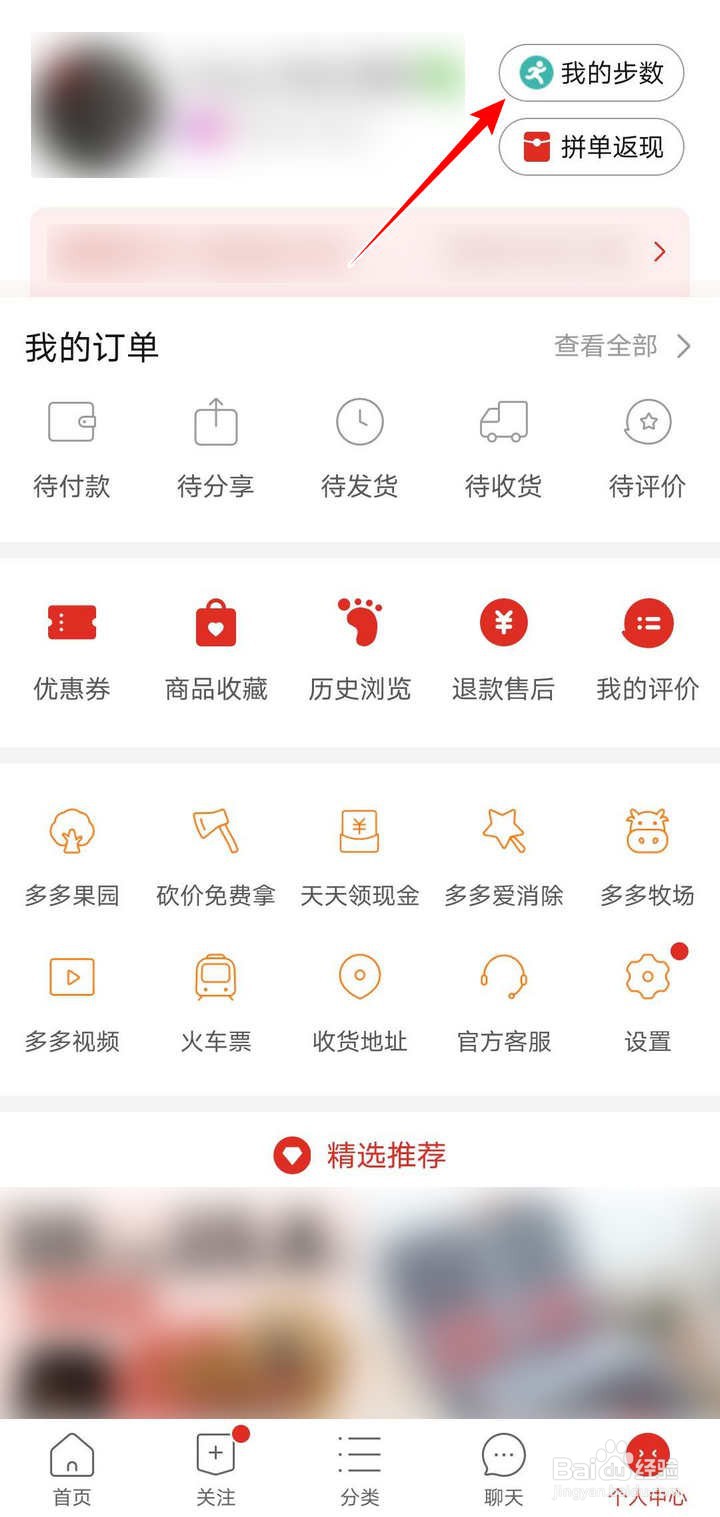Open 多多视频 video section
This screenshot has width=720, height=1517.
pos(72,1000)
